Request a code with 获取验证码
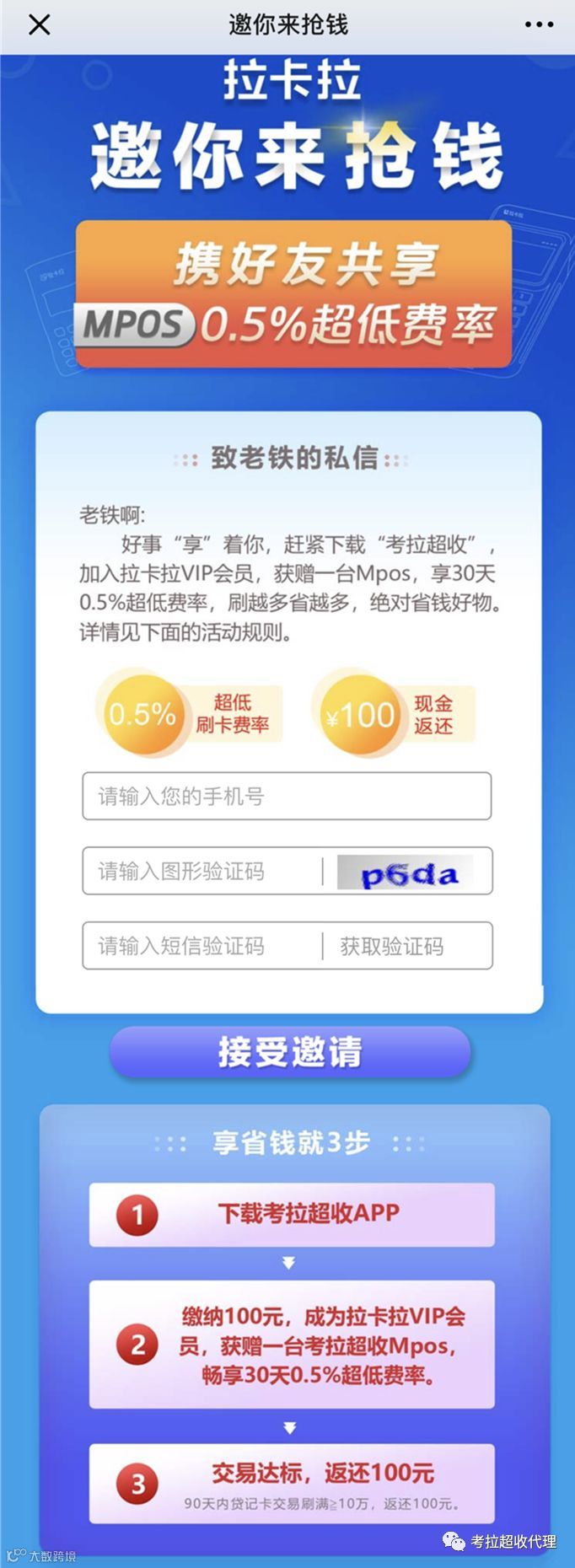The height and width of the screenshot is (1568, 575). coord(392,947)
